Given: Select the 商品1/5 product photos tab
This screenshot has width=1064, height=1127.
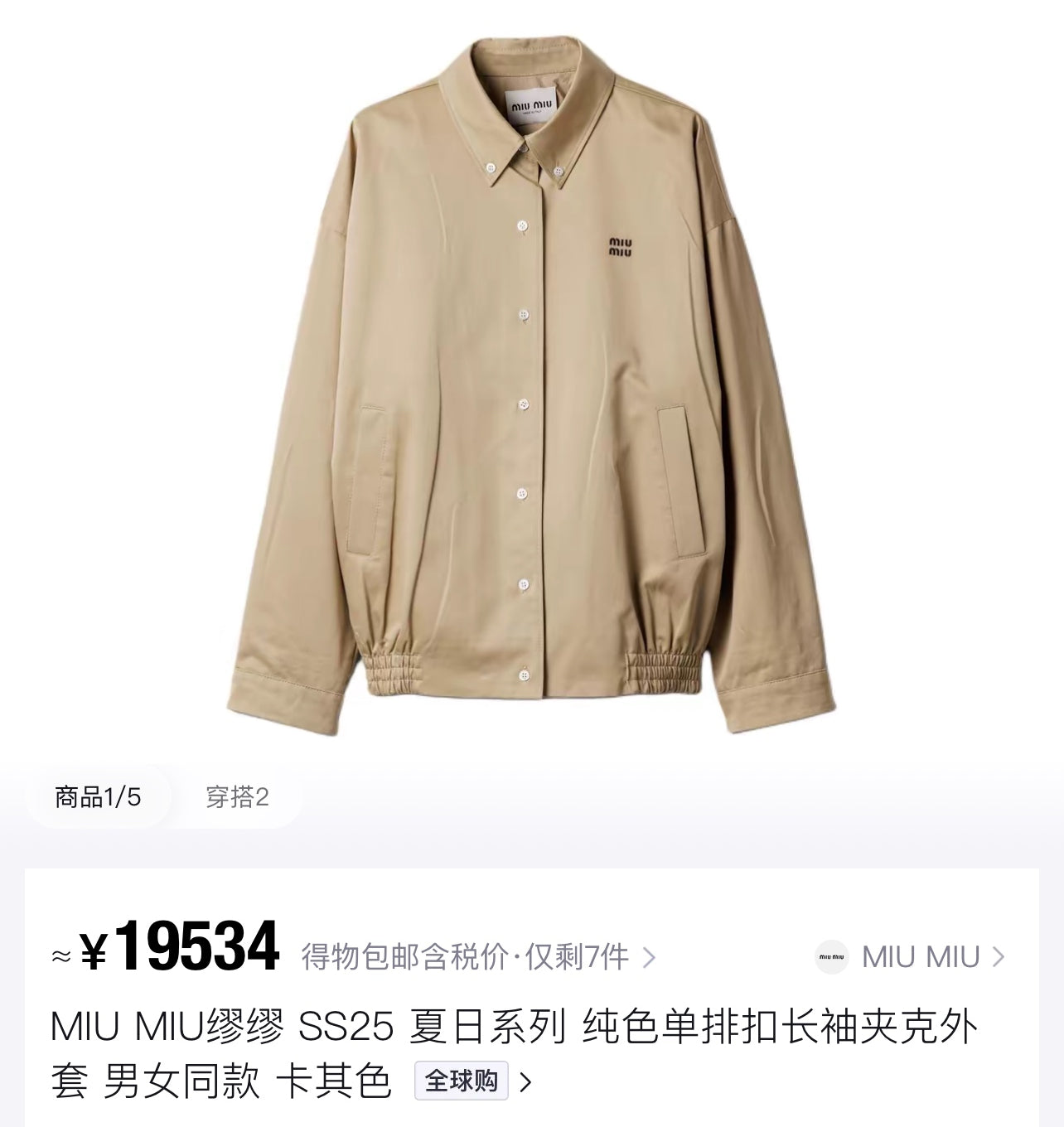Looking at the screenshot, I should tap(98, 797).
